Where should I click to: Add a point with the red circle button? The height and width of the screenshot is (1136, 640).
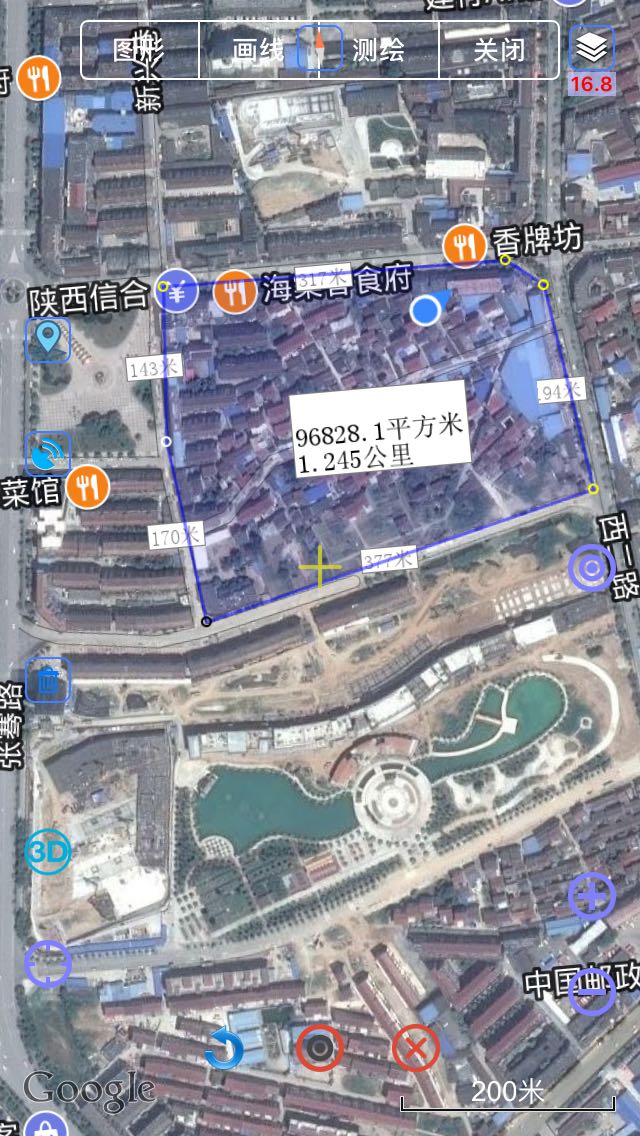click(x=320, y=1048)
